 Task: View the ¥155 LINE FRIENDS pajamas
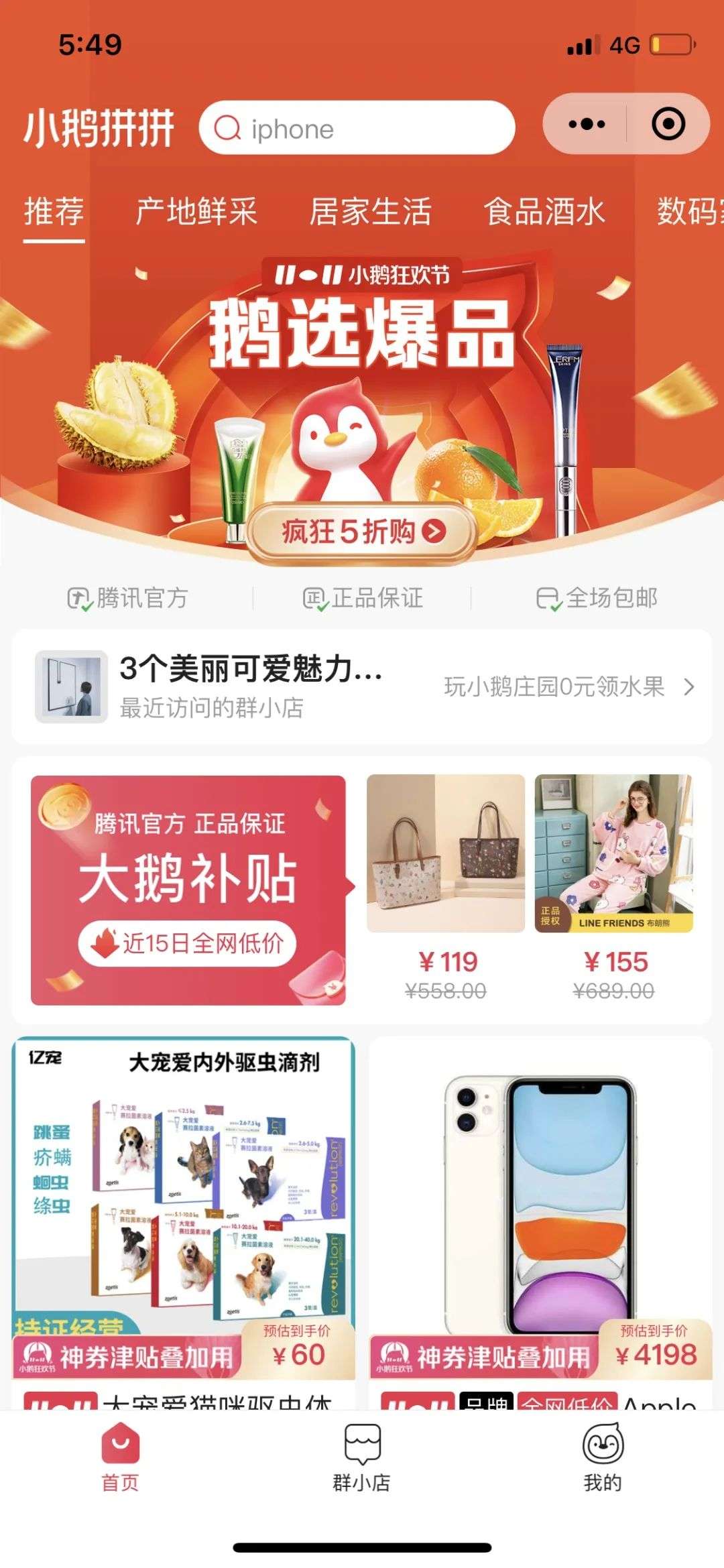click(613, 885)
